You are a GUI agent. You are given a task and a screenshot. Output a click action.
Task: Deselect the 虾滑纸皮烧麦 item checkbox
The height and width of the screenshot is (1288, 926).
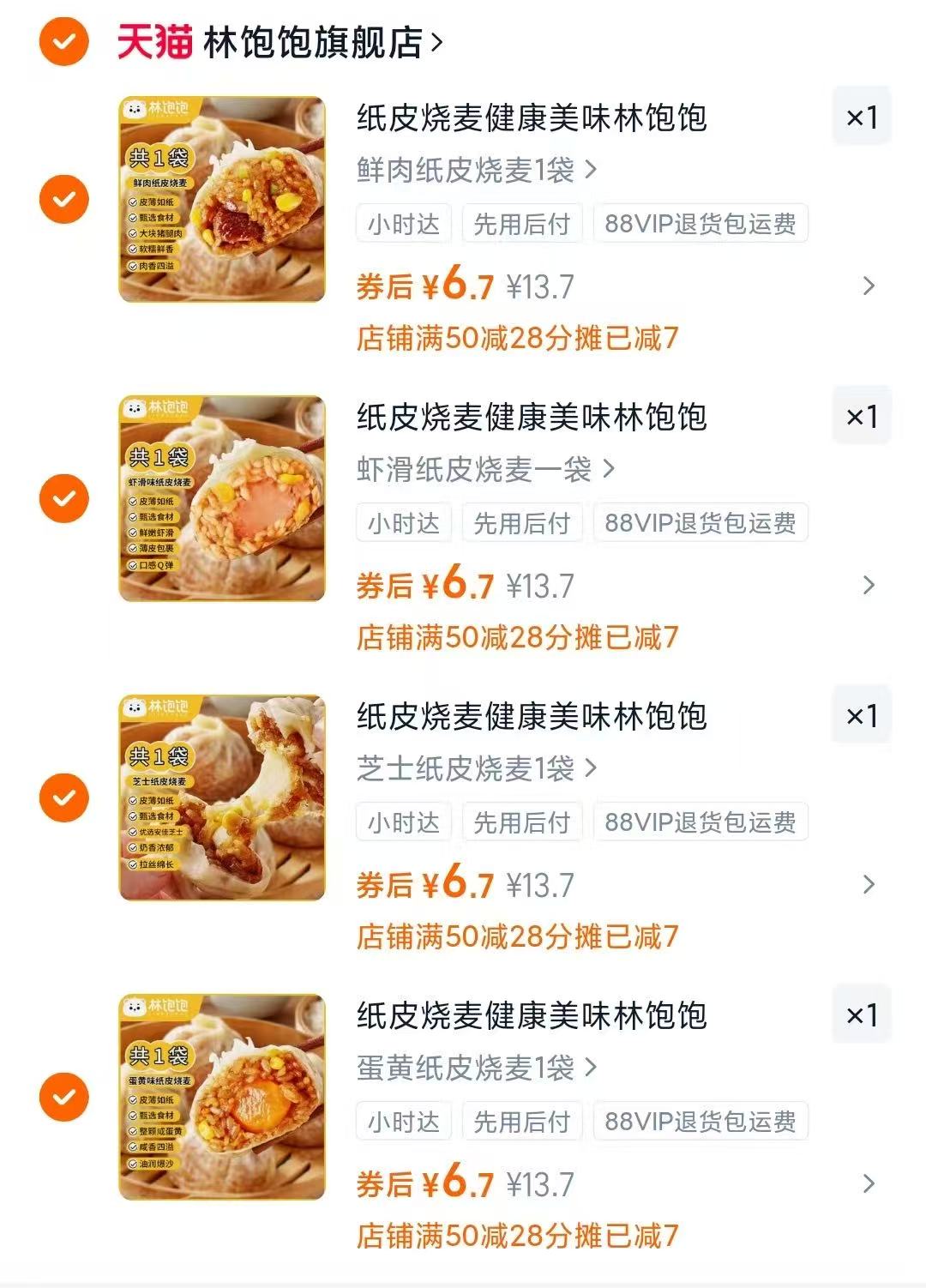pos(63,498)
